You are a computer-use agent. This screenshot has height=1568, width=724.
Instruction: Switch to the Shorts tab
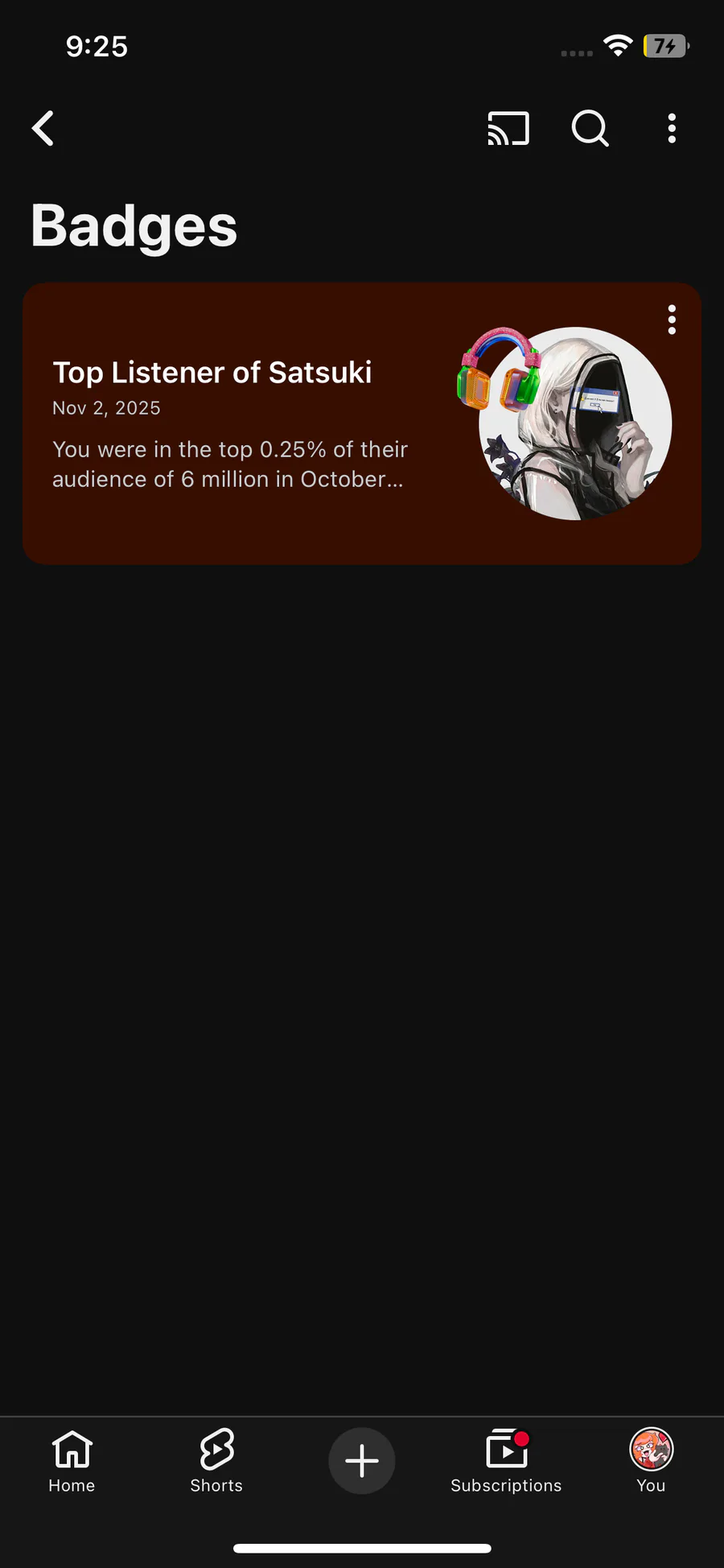tap(216, 1462)
